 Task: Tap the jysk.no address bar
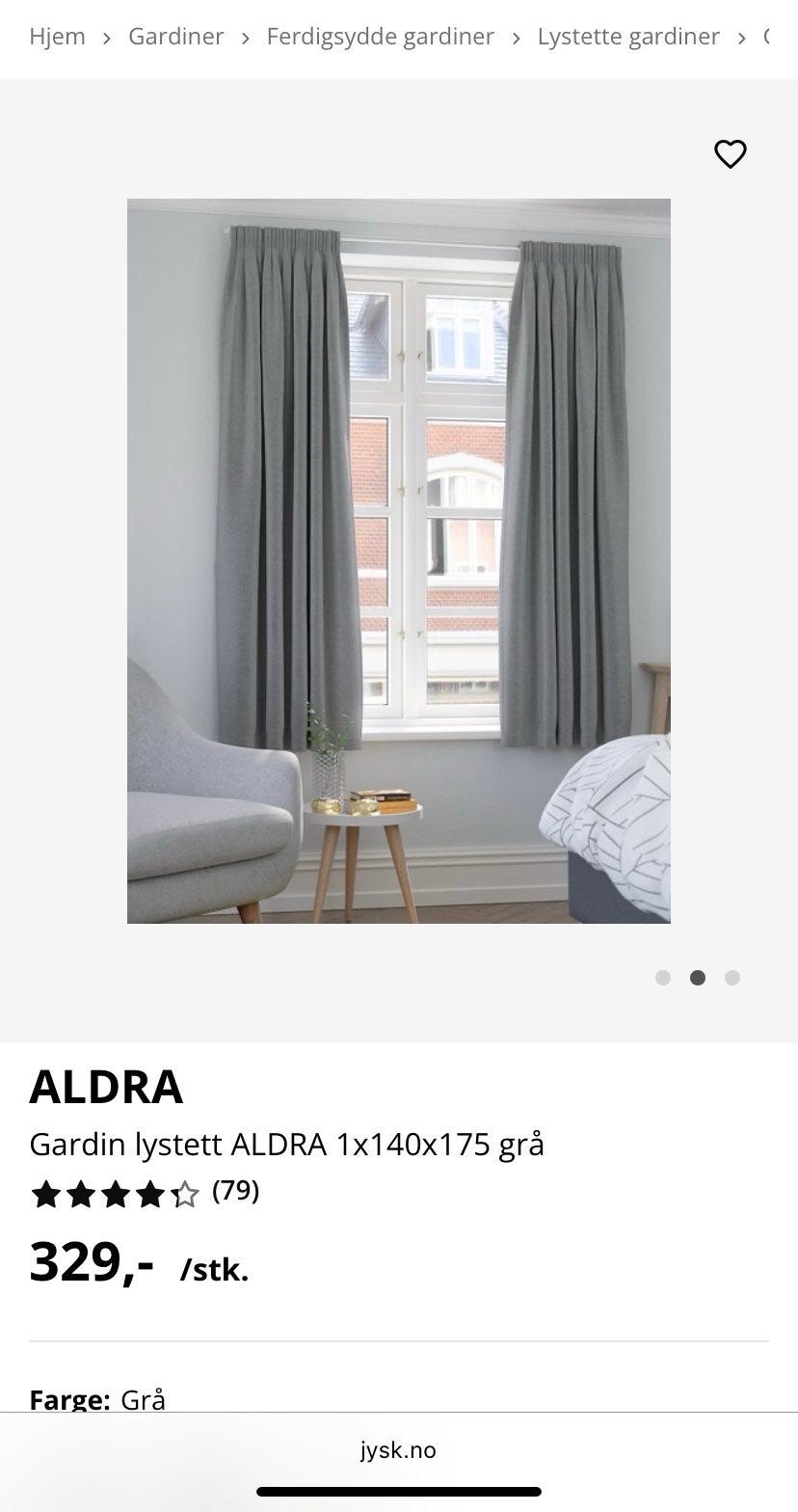point(398,1449)
